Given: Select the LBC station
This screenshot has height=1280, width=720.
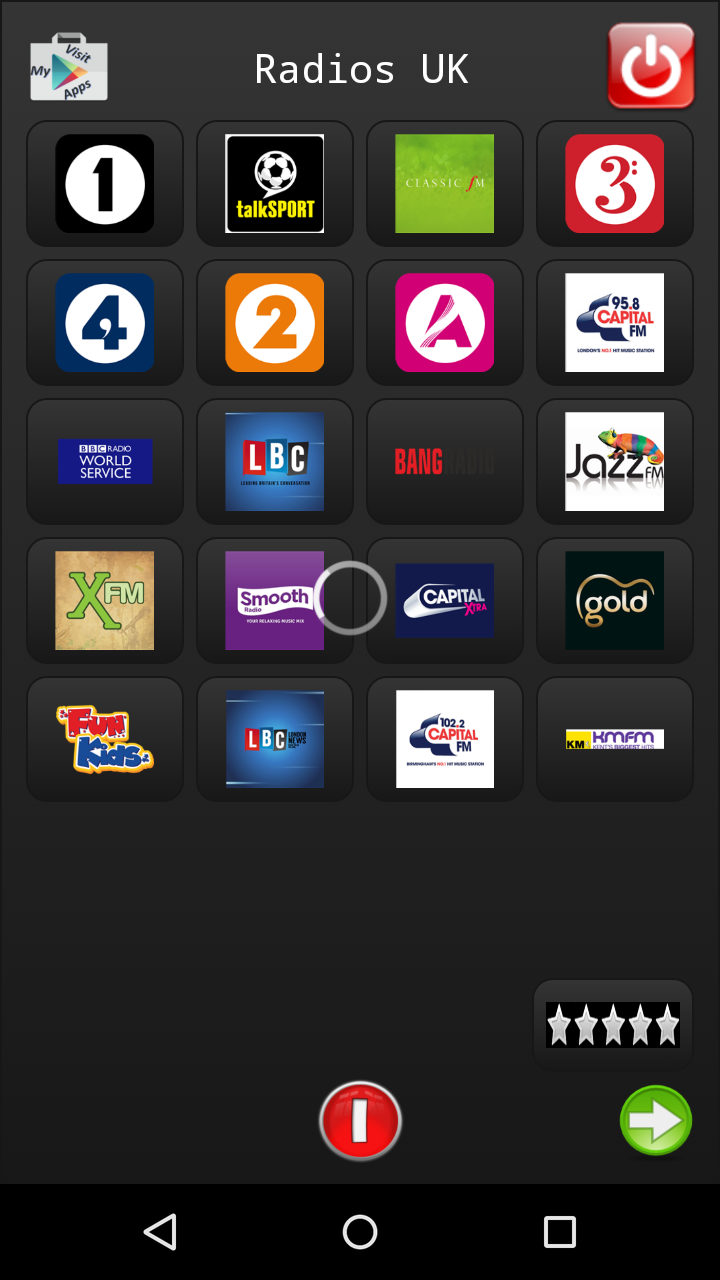Looking at the screenshot, I should click(x=275, y=461).
